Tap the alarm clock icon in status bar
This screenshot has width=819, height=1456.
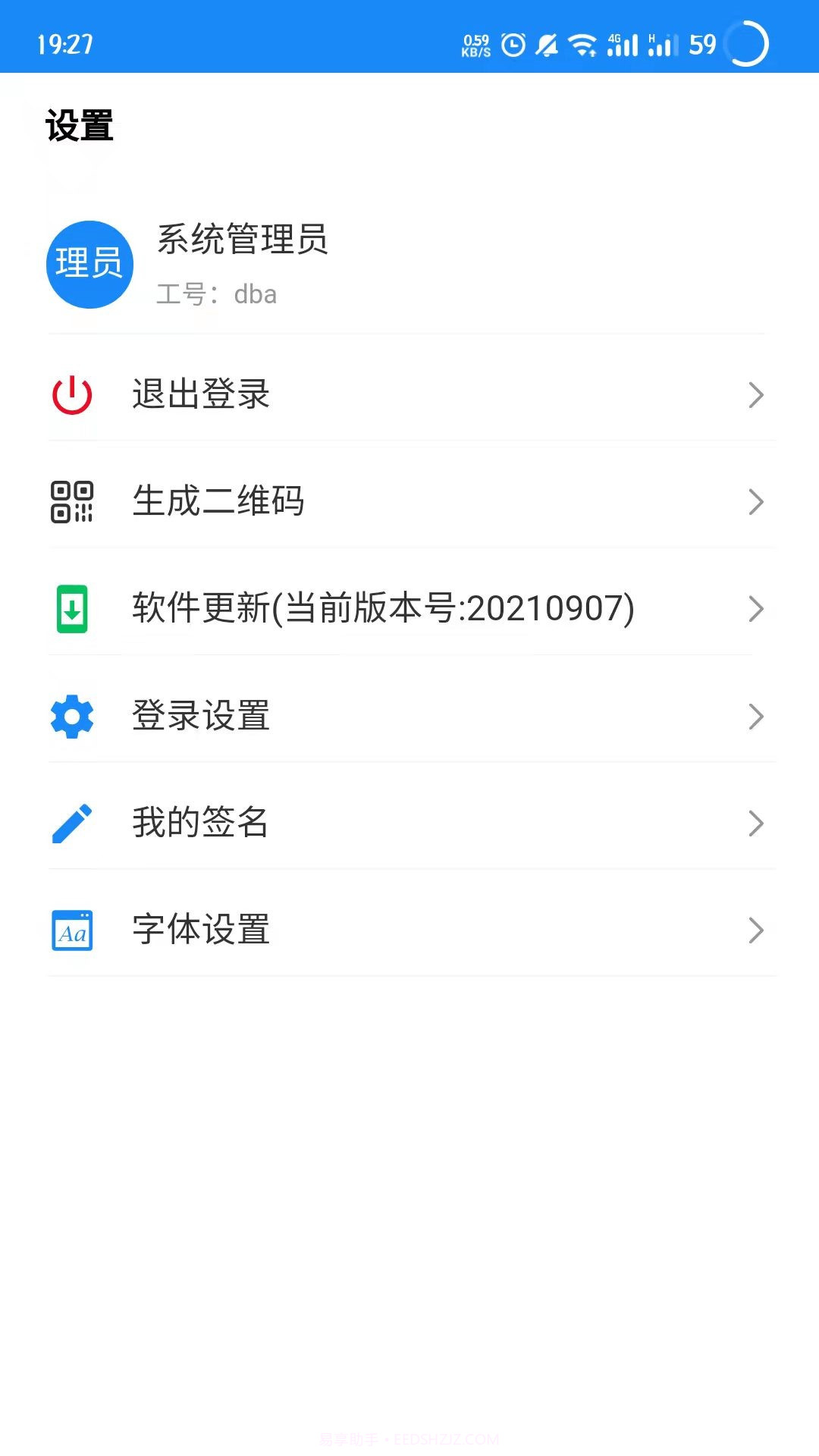513,45
